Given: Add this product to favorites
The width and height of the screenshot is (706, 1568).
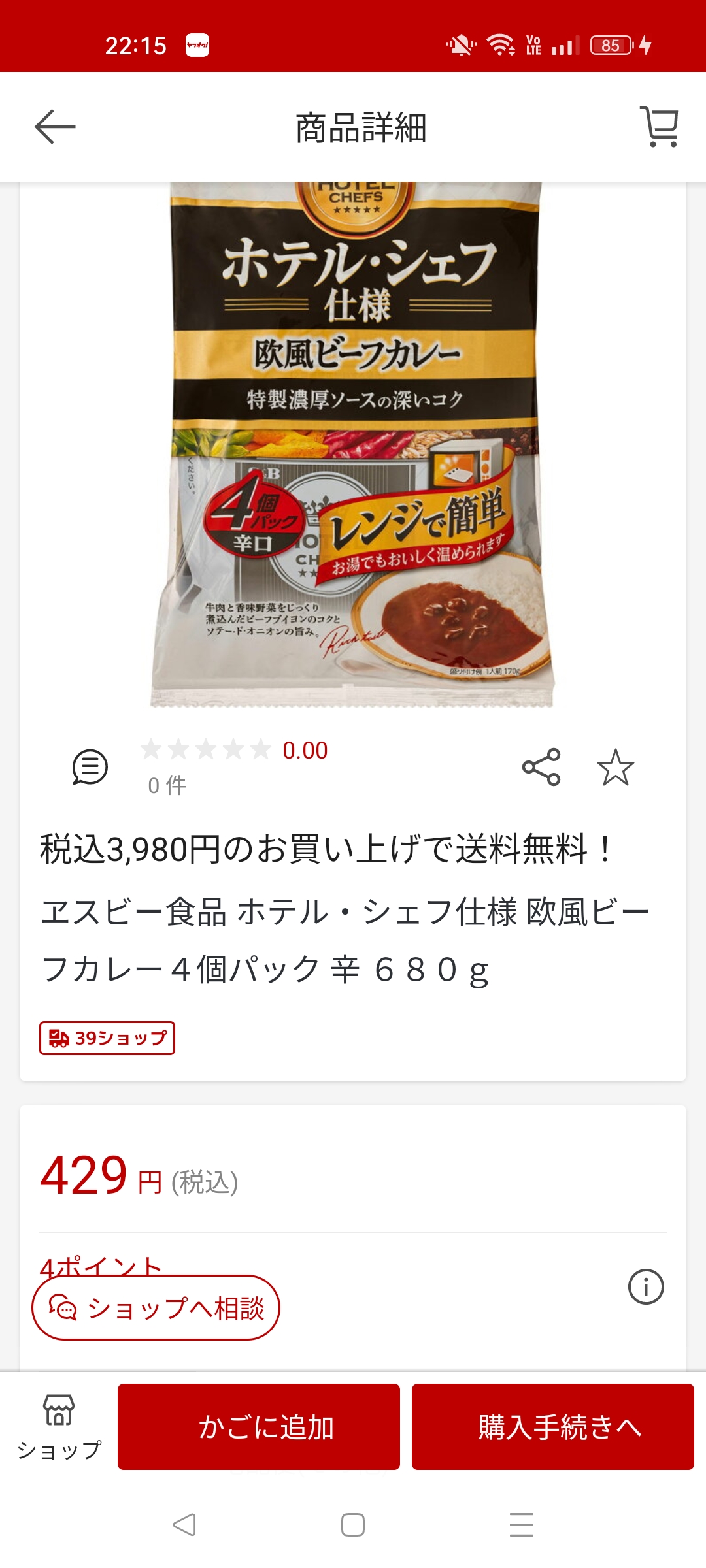Looking at the screenshot, I should coord(615,767).
